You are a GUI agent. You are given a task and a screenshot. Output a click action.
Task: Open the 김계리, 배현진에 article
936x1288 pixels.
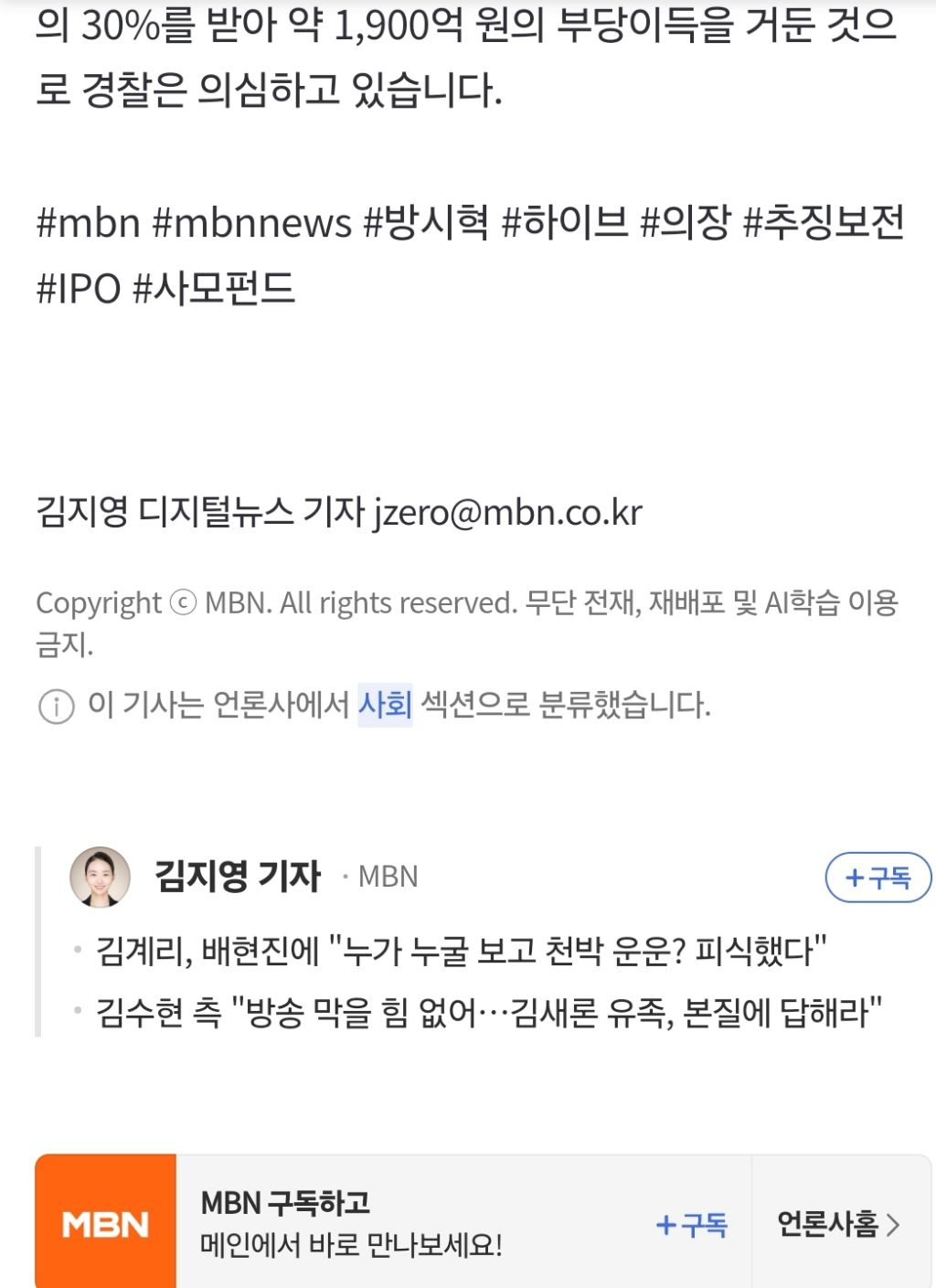462,951
